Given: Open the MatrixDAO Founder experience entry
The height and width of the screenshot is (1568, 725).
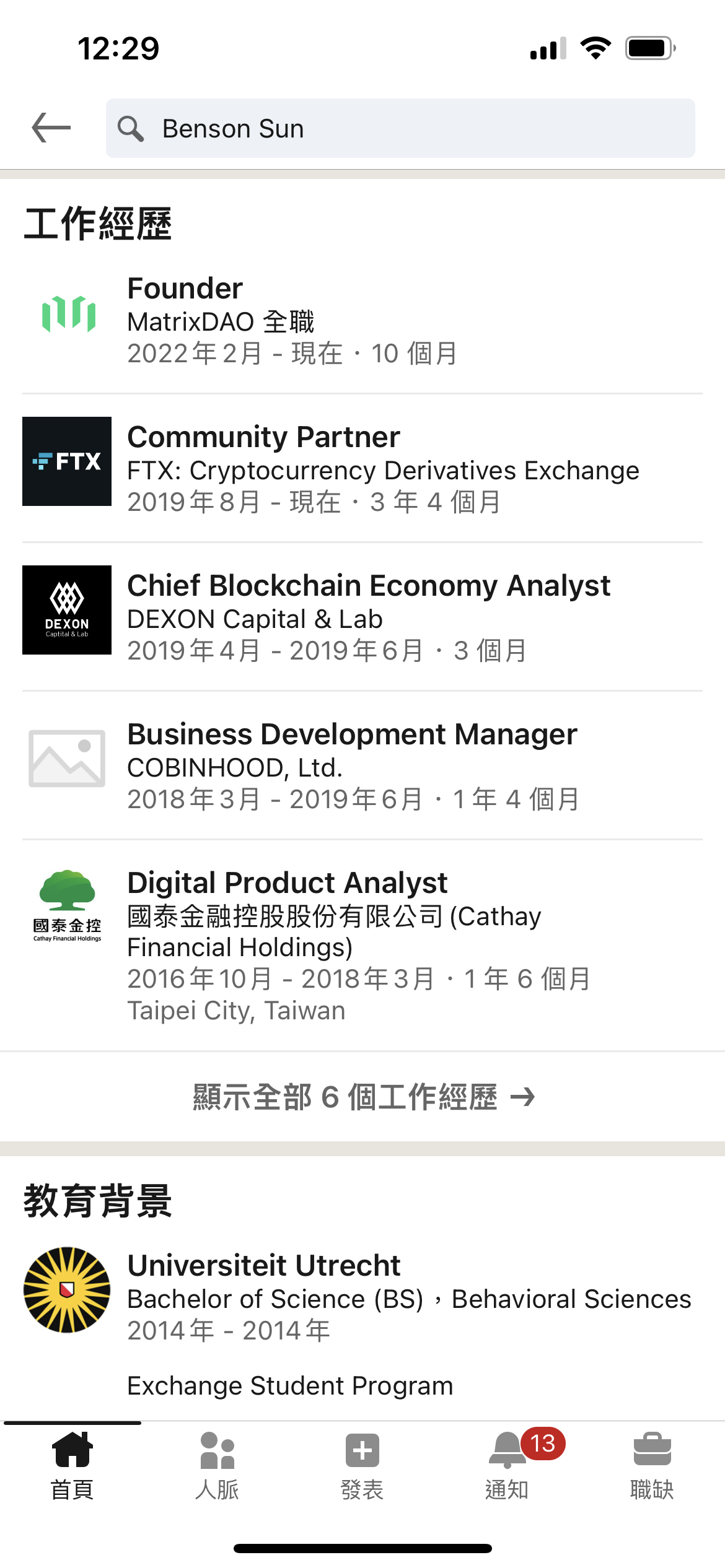Looking at the screenshot, I should point(362,321).
